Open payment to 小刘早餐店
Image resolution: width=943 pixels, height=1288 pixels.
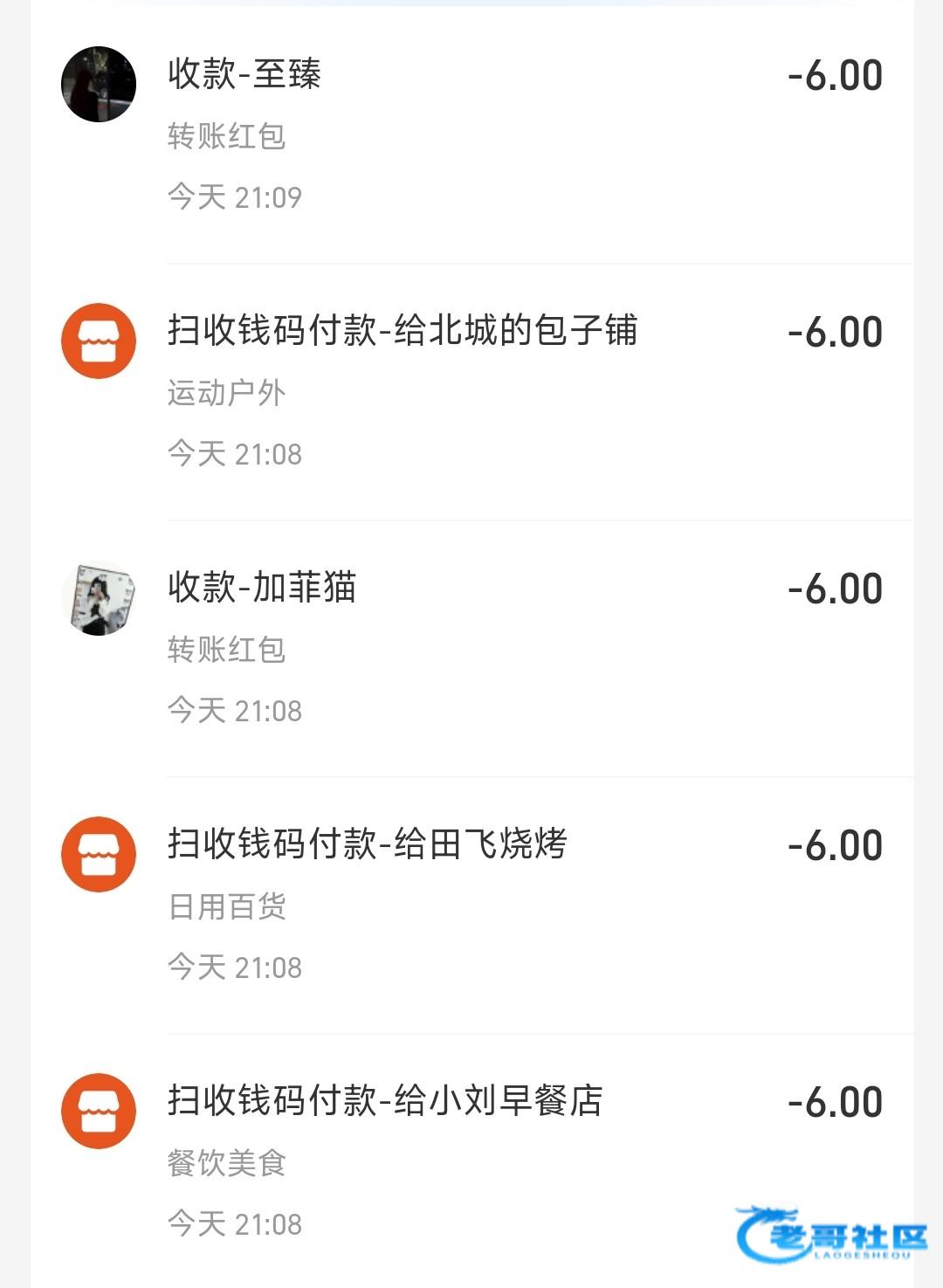(471, 1161)
